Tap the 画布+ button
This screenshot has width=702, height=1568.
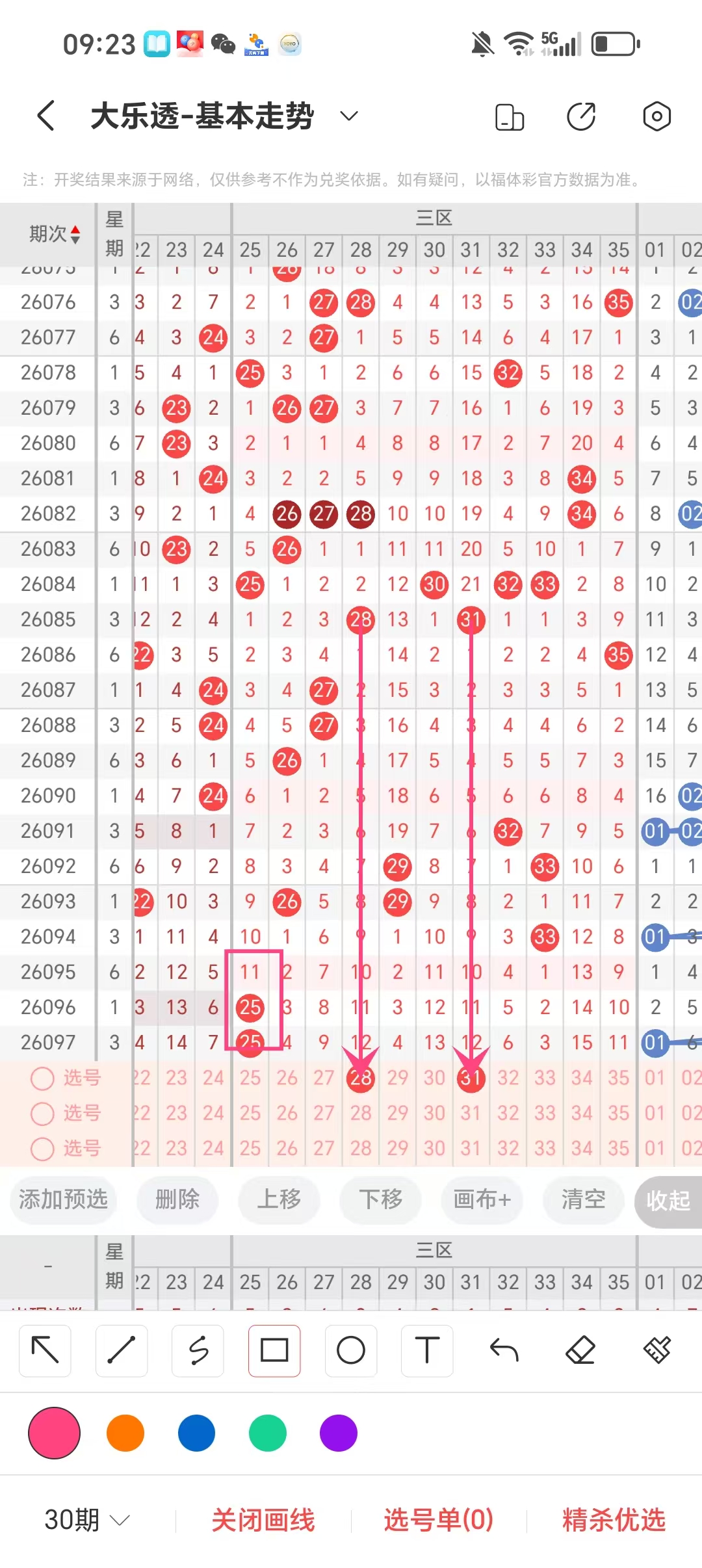tap(482, 1199)
